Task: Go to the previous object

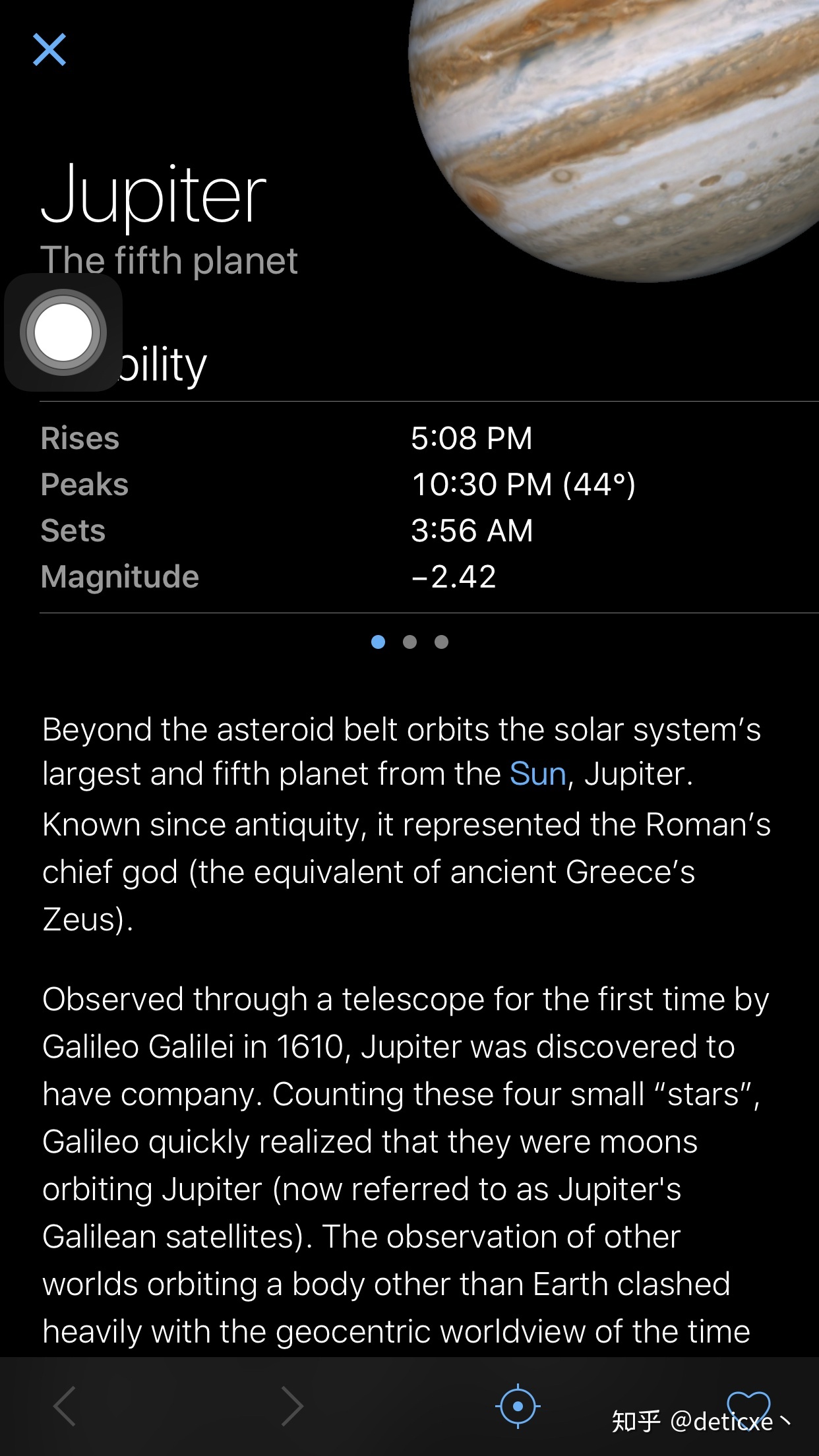Action: (x=65, y=1406)
